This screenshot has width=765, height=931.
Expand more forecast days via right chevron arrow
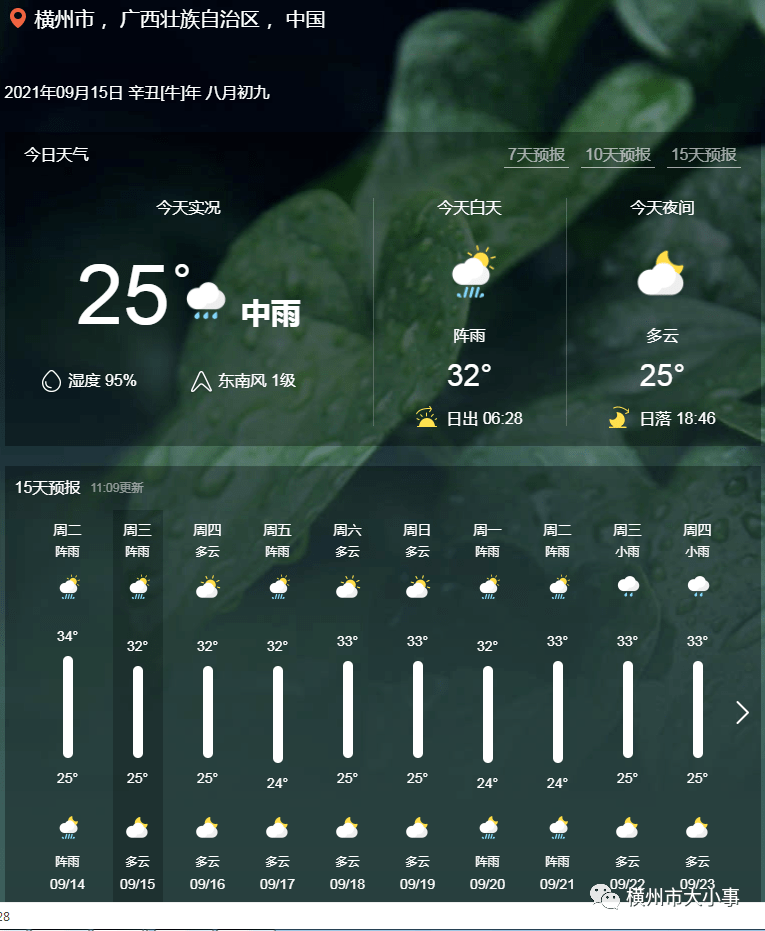[x=742, y=712]
